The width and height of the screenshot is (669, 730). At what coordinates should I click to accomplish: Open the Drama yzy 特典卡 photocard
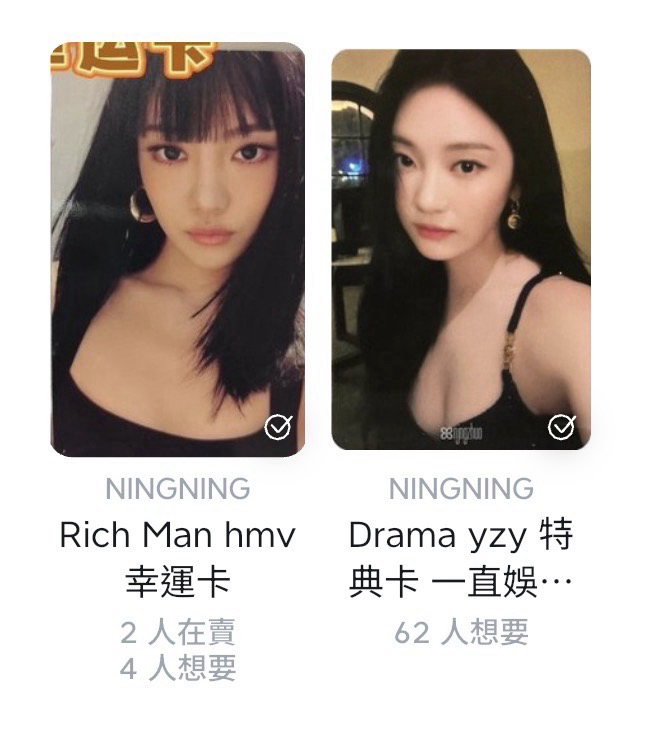click(x=461, y=248)
